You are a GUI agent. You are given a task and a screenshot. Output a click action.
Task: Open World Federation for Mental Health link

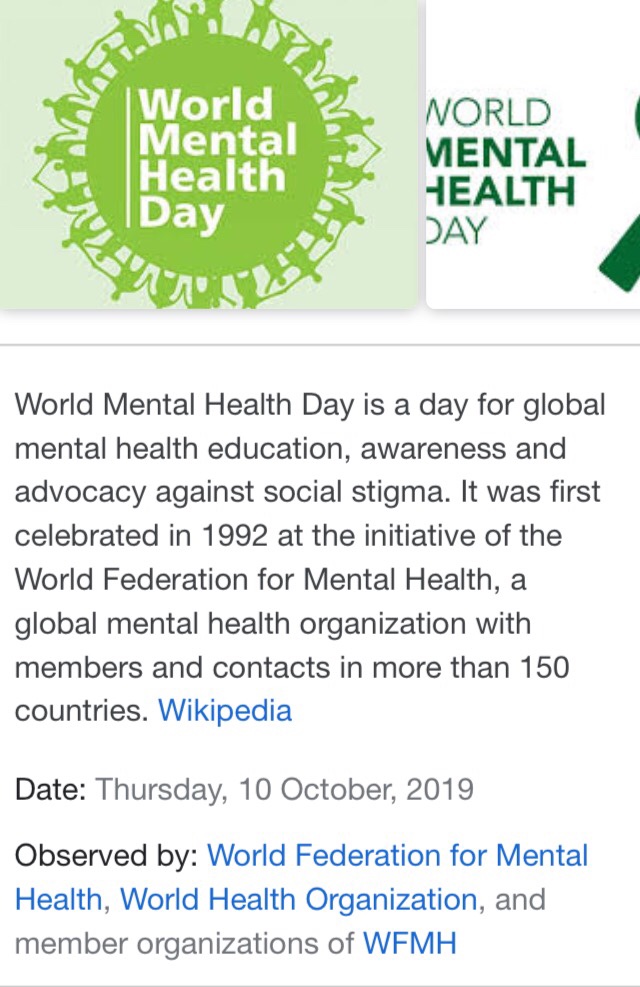pos(397,856)
